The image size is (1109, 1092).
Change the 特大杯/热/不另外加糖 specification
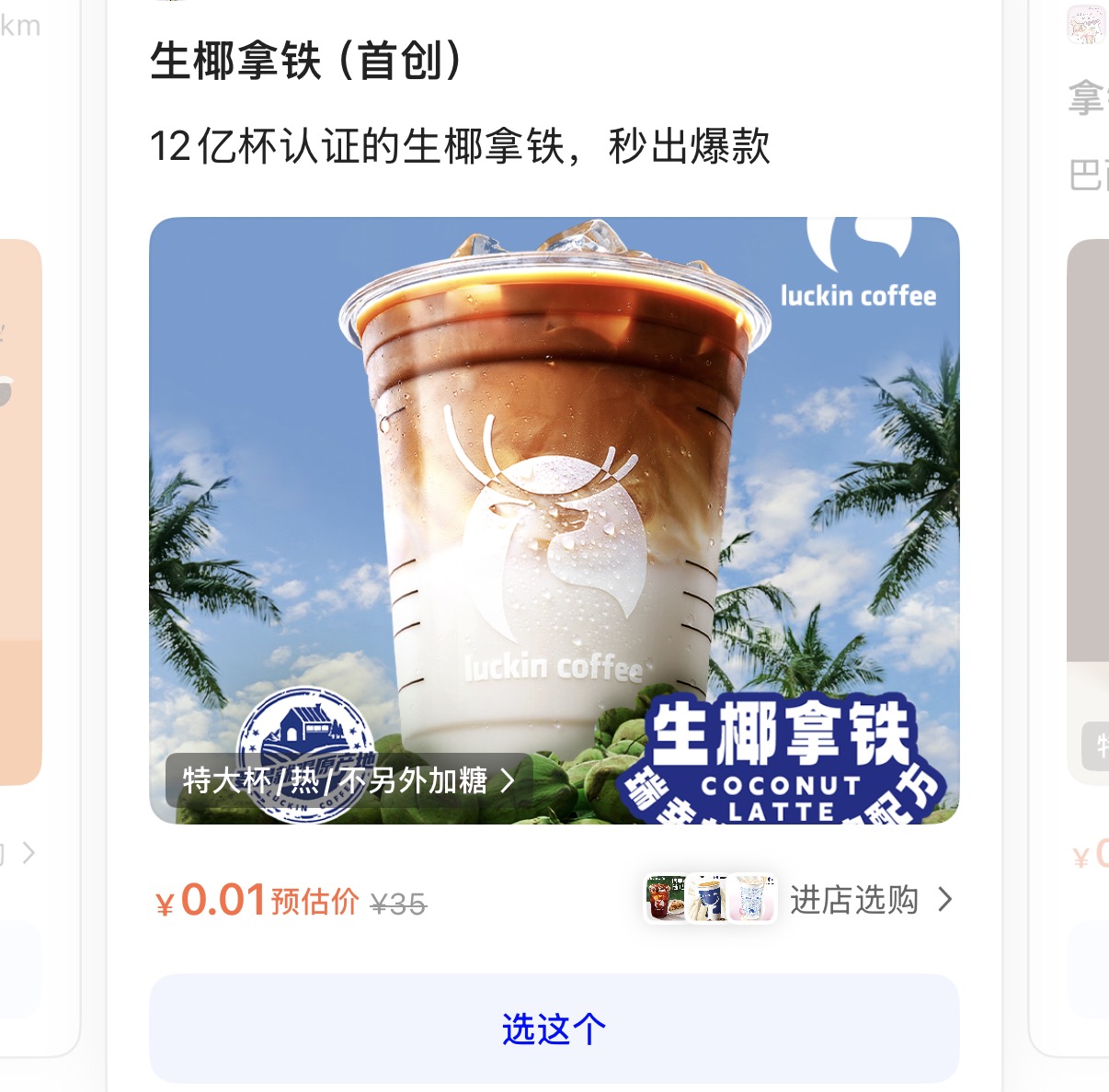click(349, 780)
